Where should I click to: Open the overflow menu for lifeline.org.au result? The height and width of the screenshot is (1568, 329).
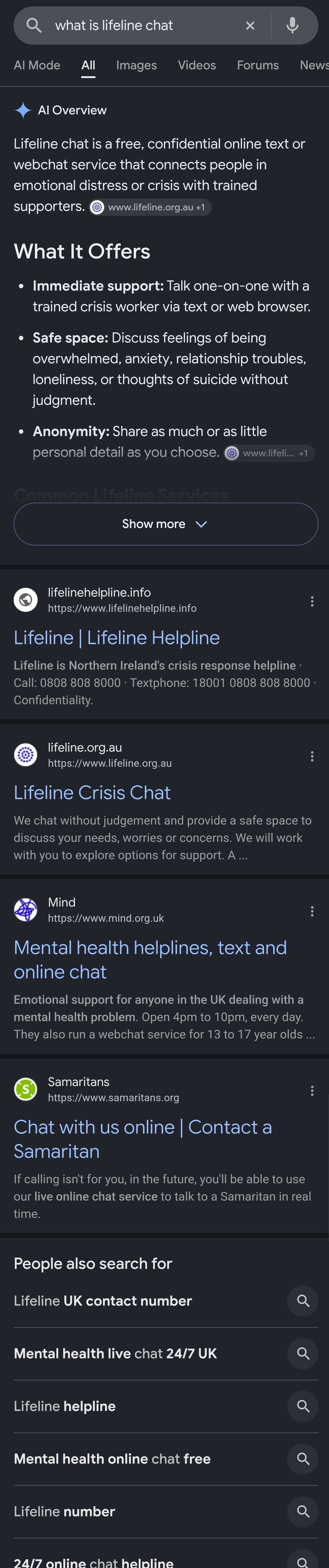click(x=312, y=756)
